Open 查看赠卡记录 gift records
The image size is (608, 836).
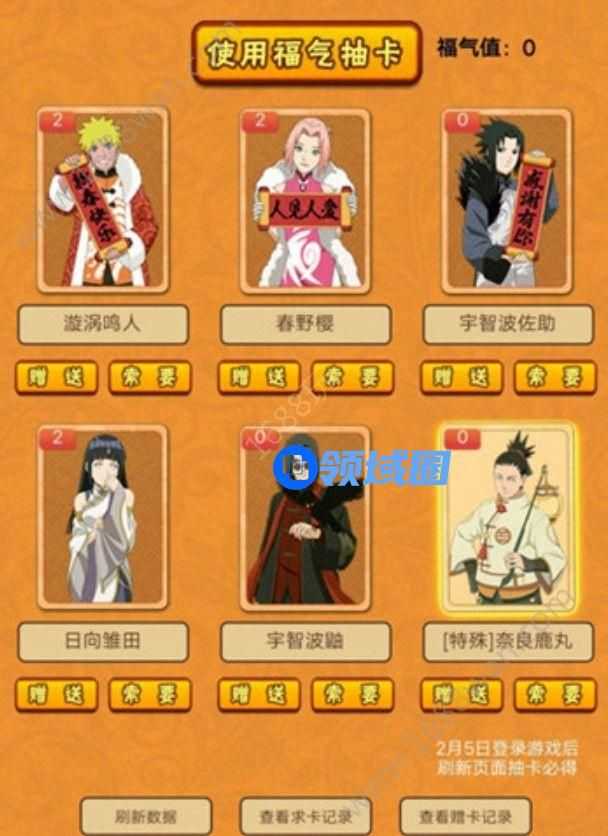tap(465, 817)
